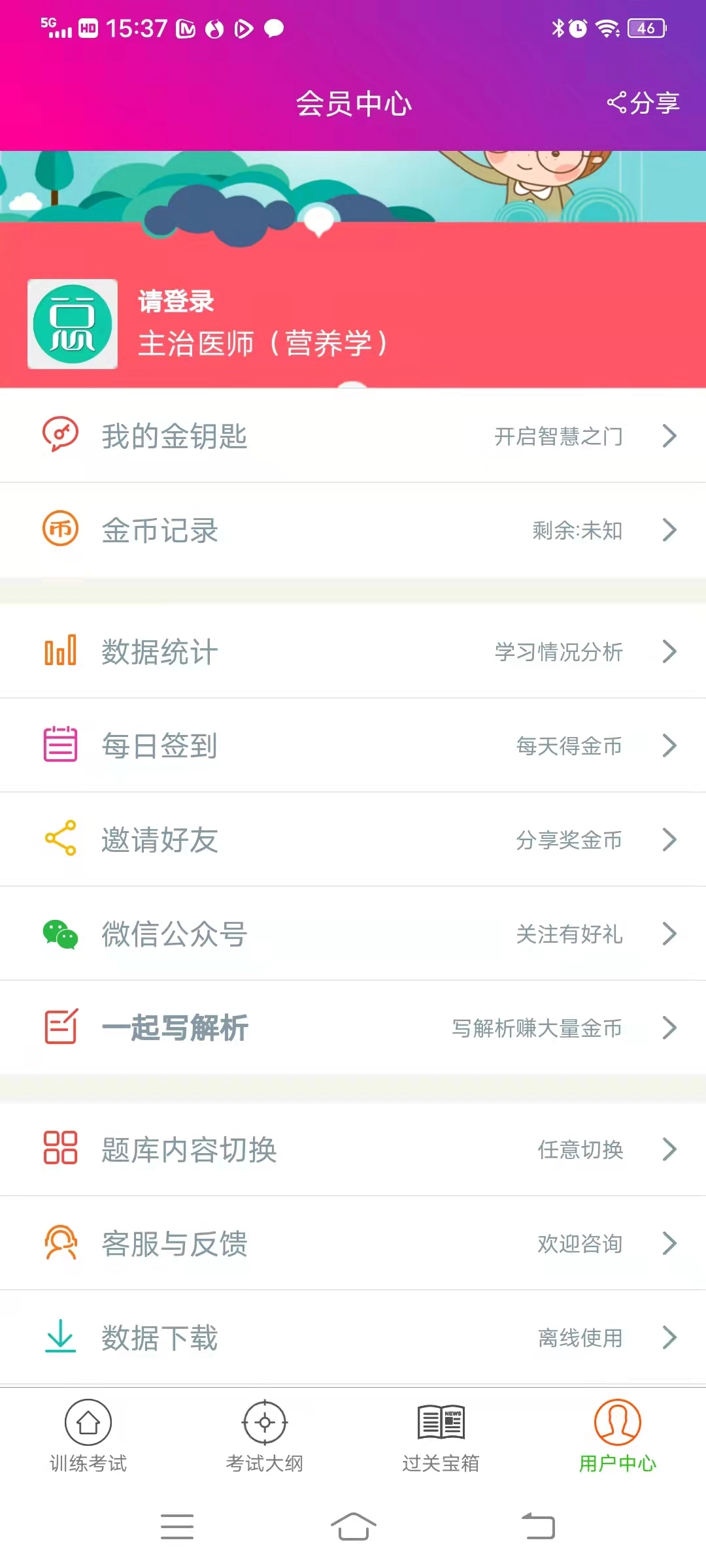Expand 金币记录 via its chevron arrow

pyautogui.click(x=669, y=531)
